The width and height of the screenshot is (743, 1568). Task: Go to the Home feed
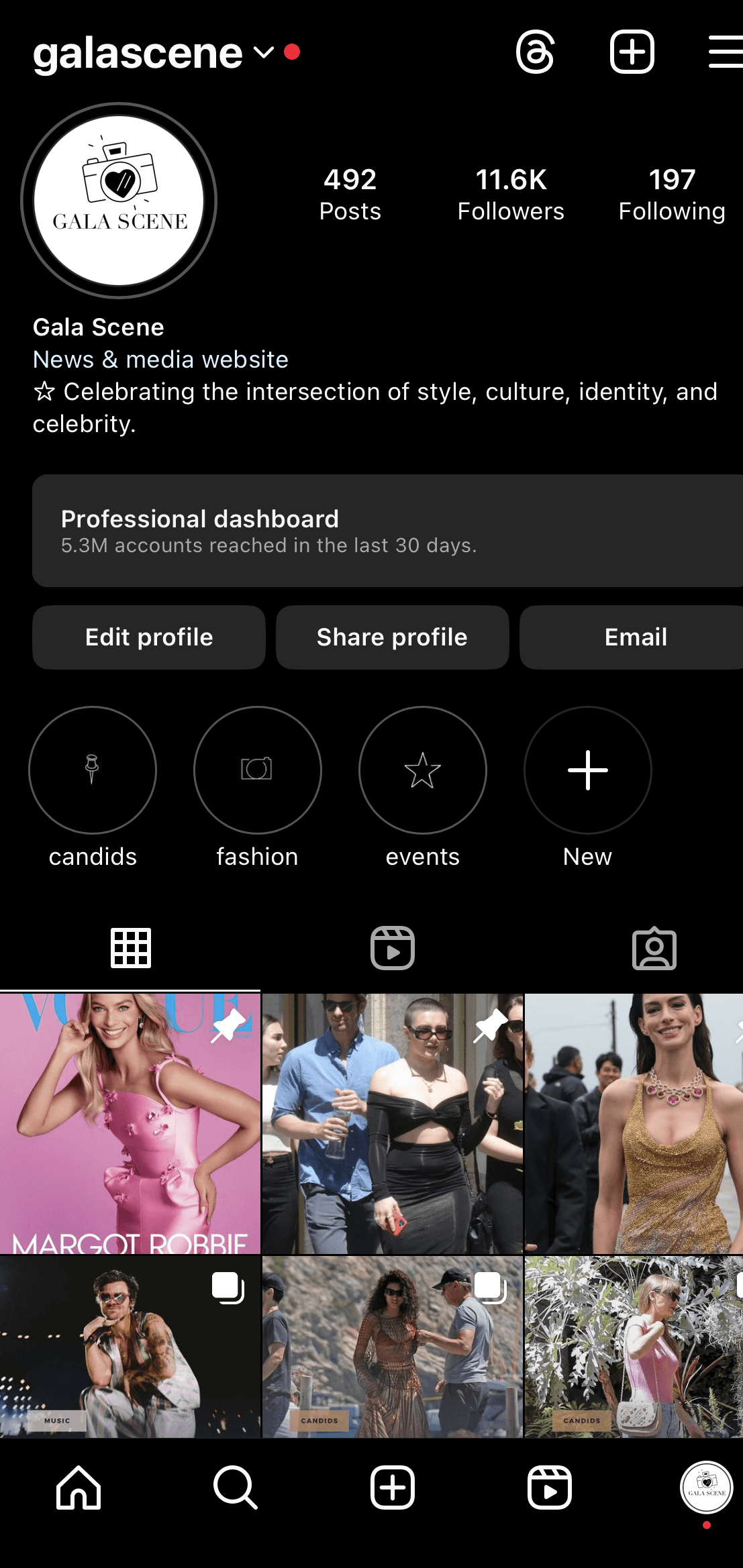tap(79, 1487)
